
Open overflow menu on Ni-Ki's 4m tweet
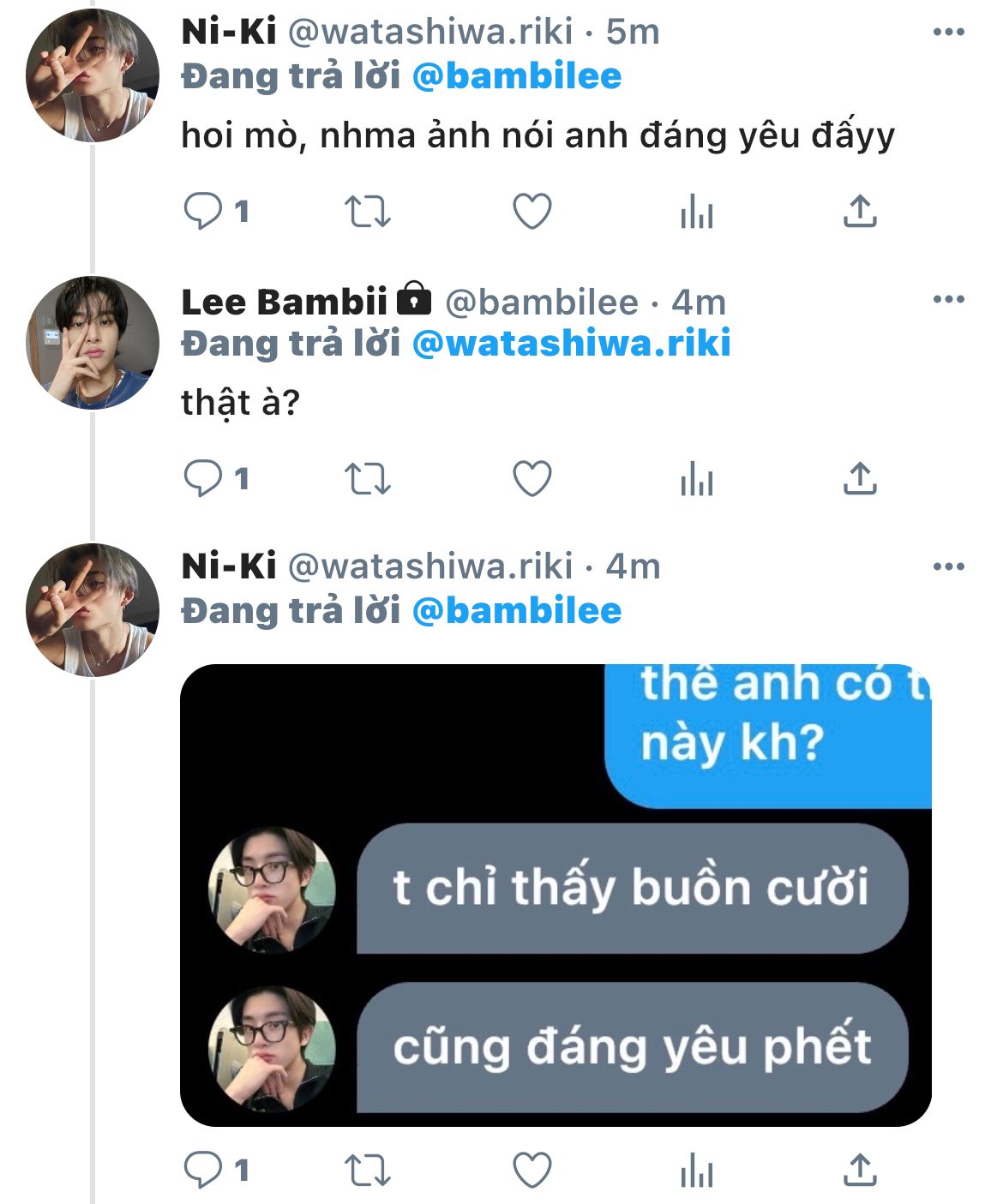(948, 567)
